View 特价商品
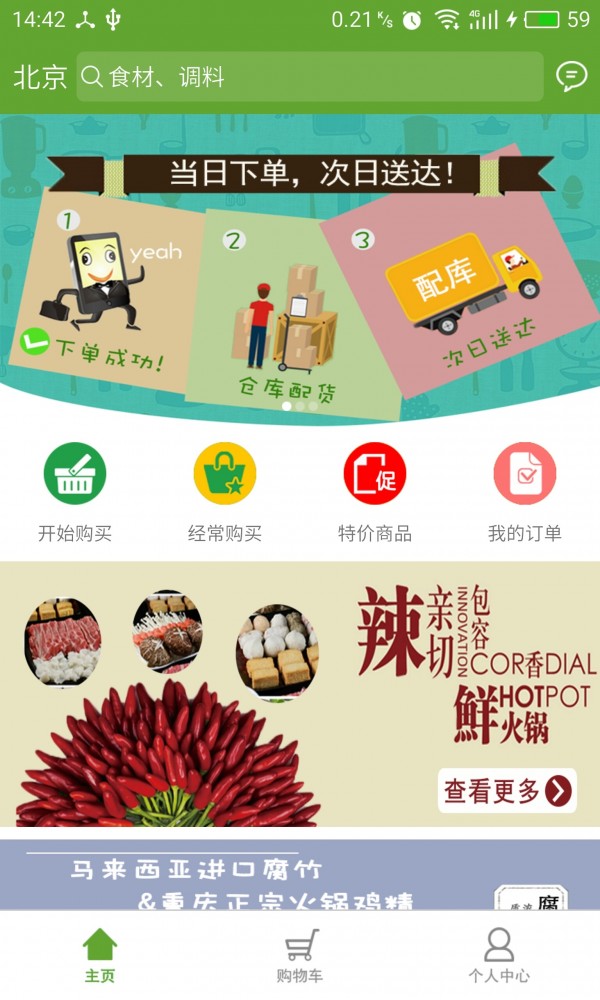This screenshot has width=600, height=1000. point(375,492)
